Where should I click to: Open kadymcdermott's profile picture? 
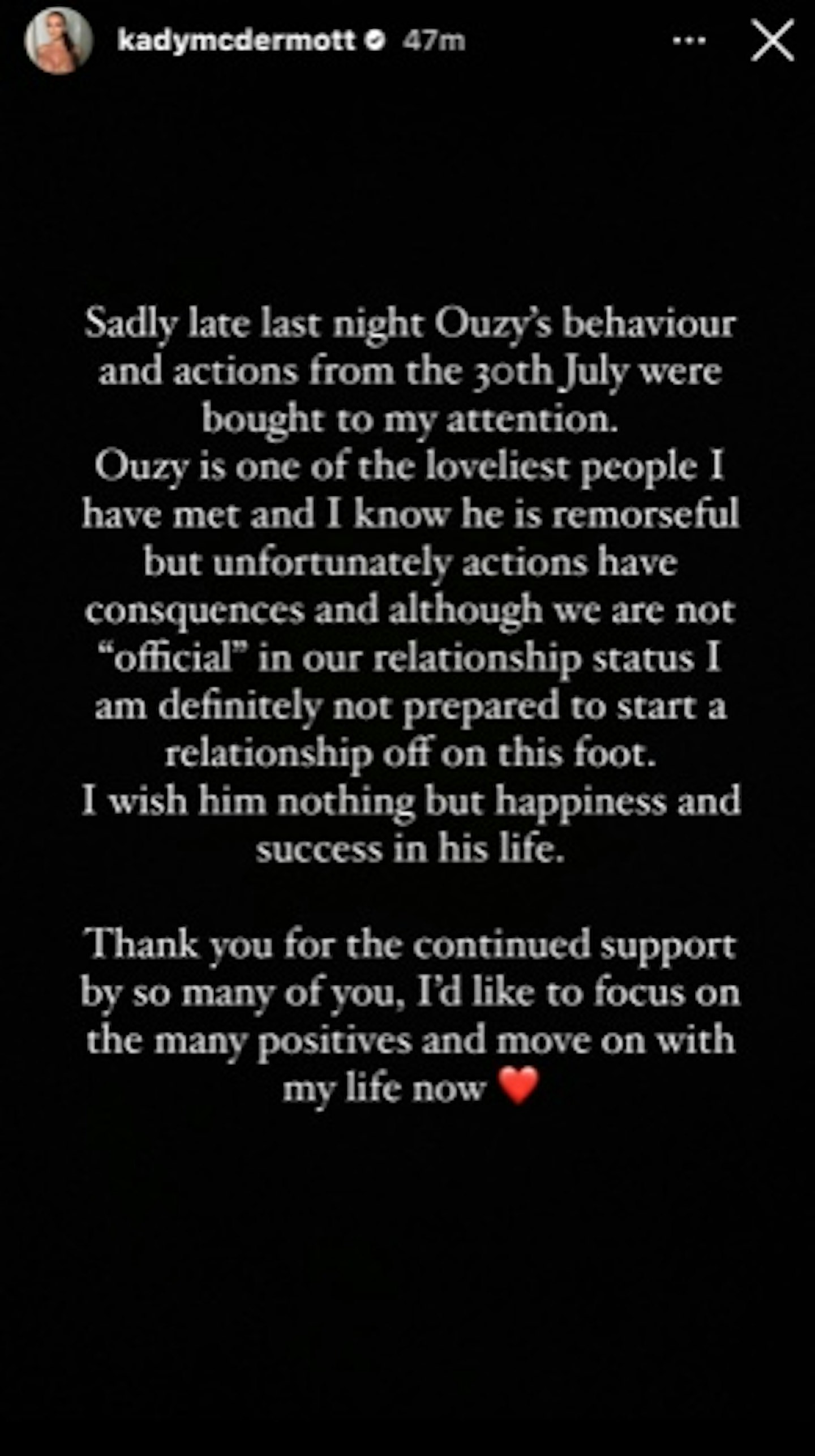coord(58,41)
